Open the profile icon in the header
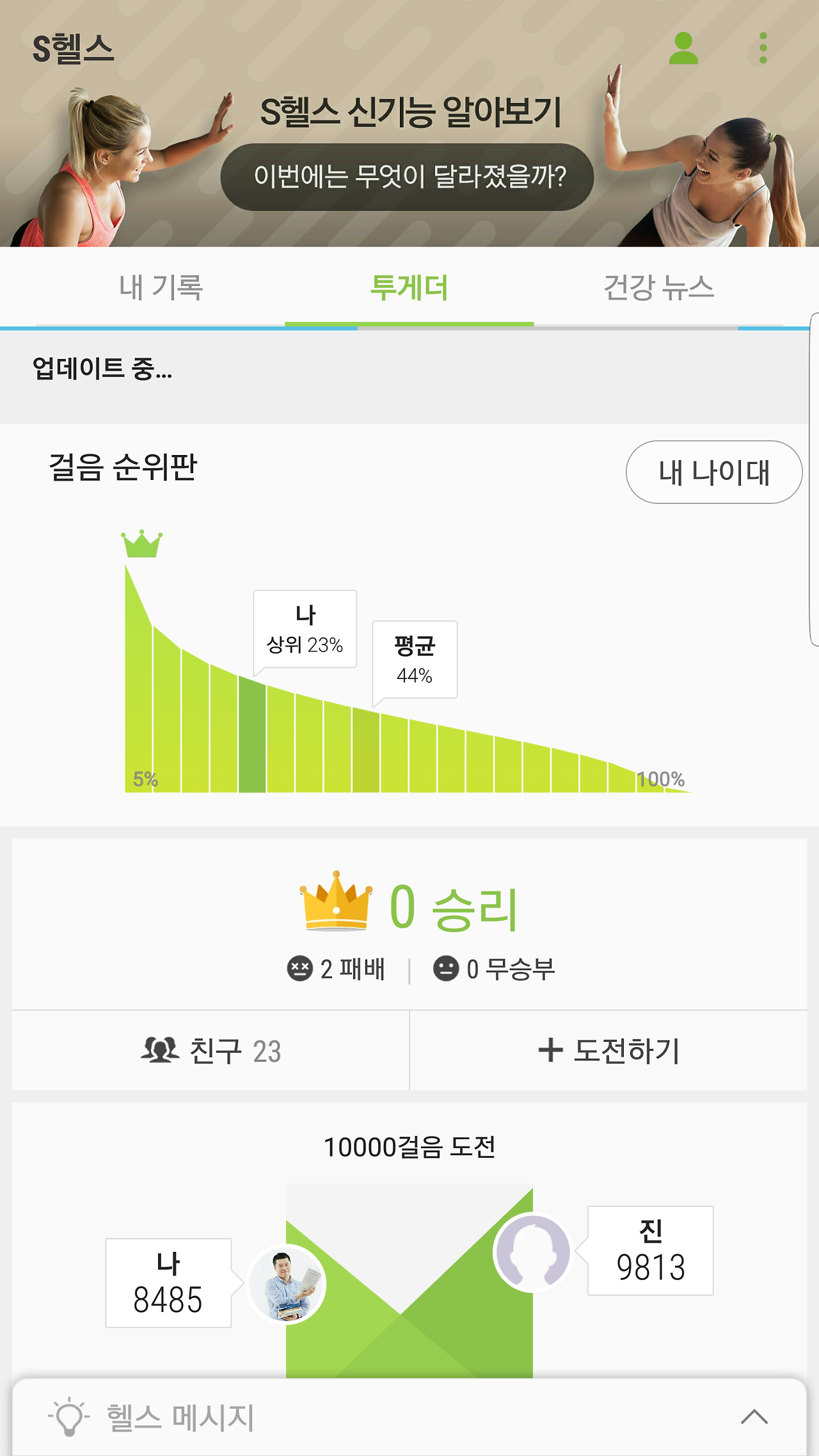Screen dimensions: 819x1456 click(x=683, y=49)
